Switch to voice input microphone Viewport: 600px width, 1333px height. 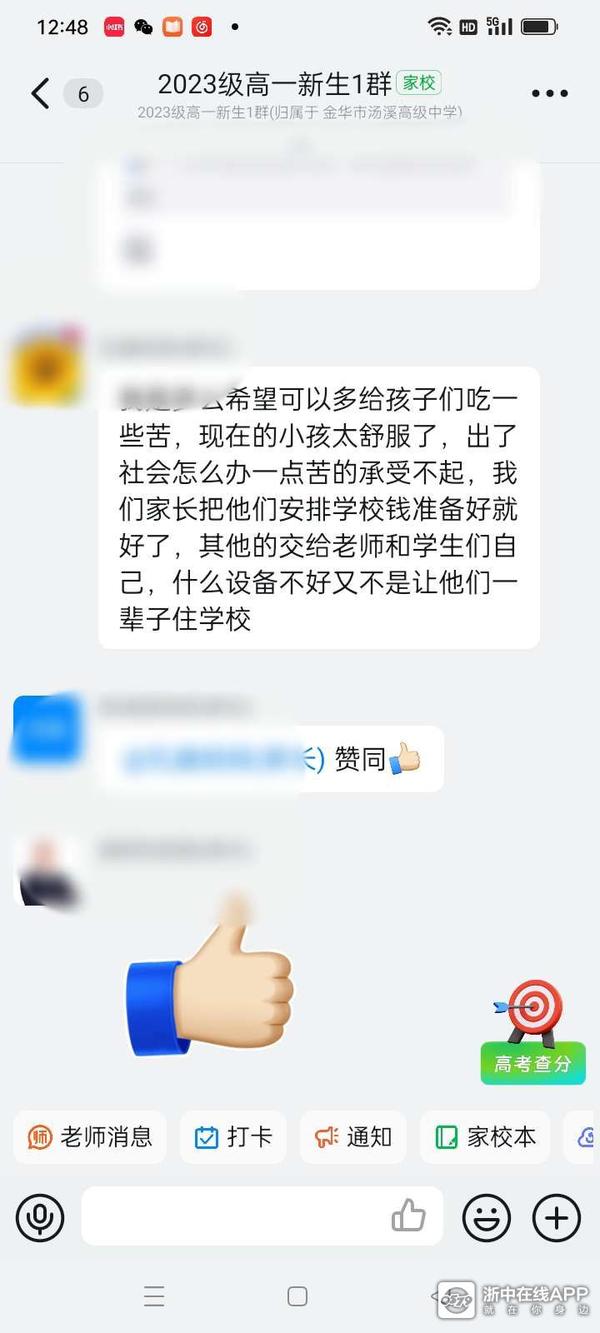[x=40, y=1217]
